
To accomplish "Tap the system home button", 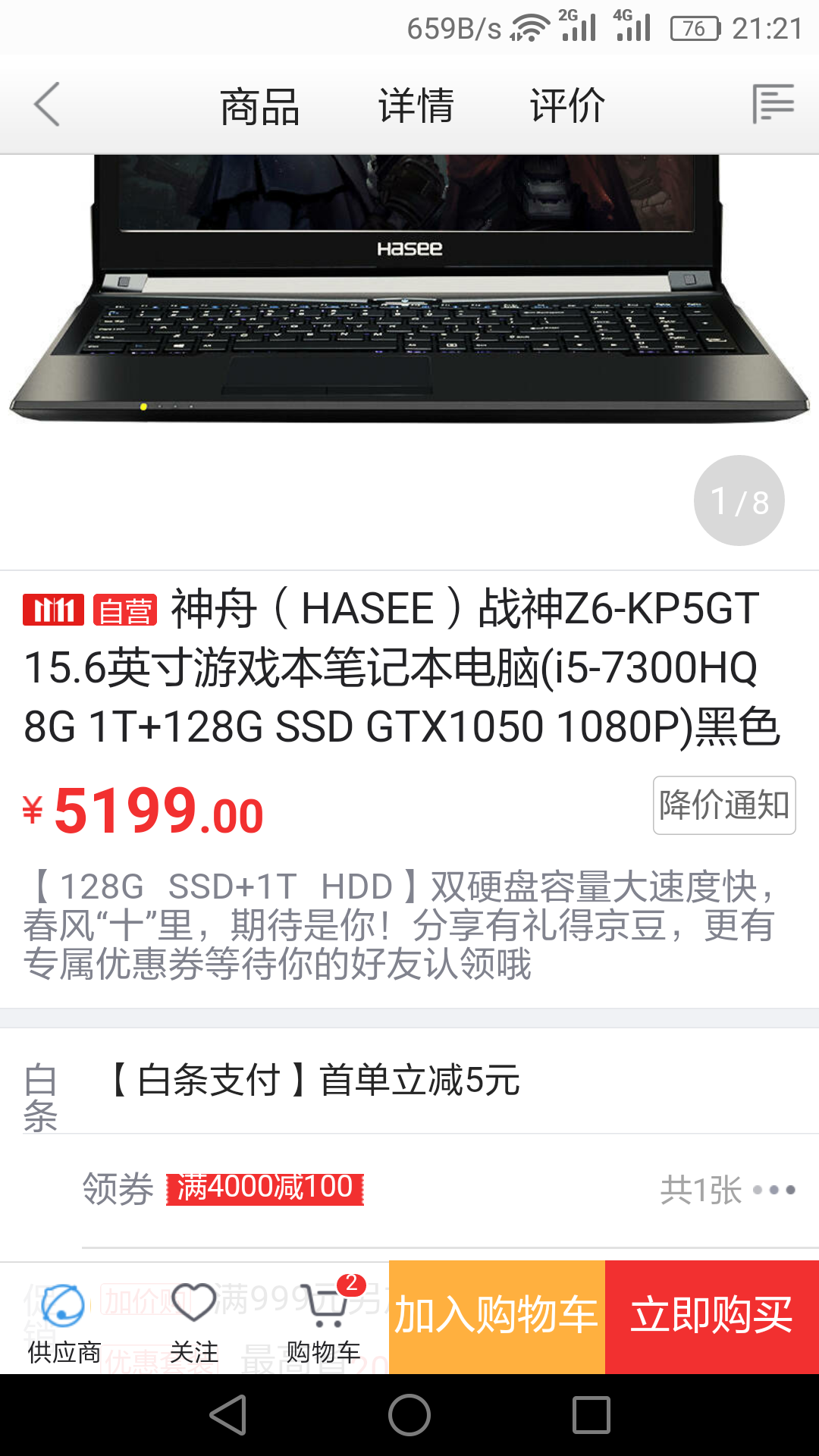I will click(x=409, y=1415).
